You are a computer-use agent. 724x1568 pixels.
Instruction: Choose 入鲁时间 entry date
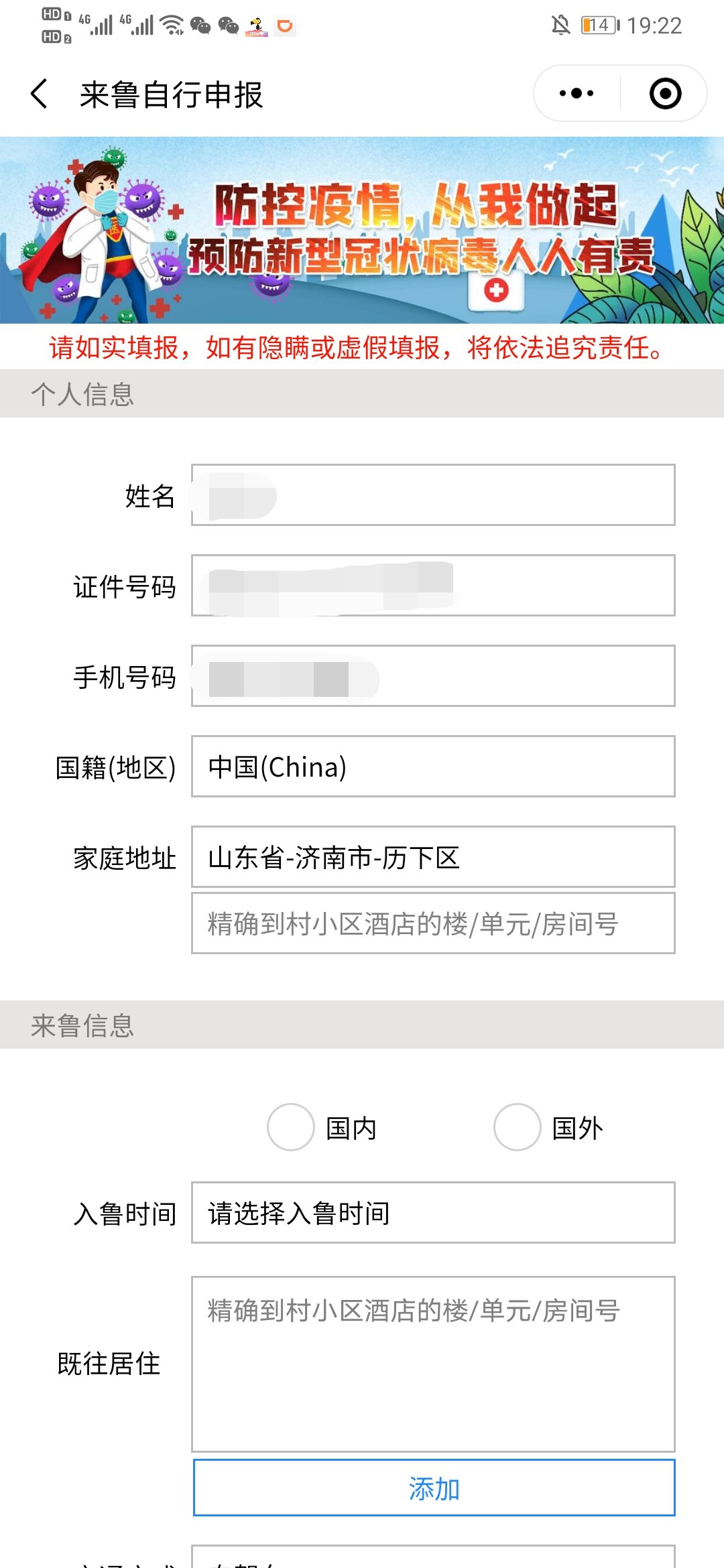pos(433,1212)
